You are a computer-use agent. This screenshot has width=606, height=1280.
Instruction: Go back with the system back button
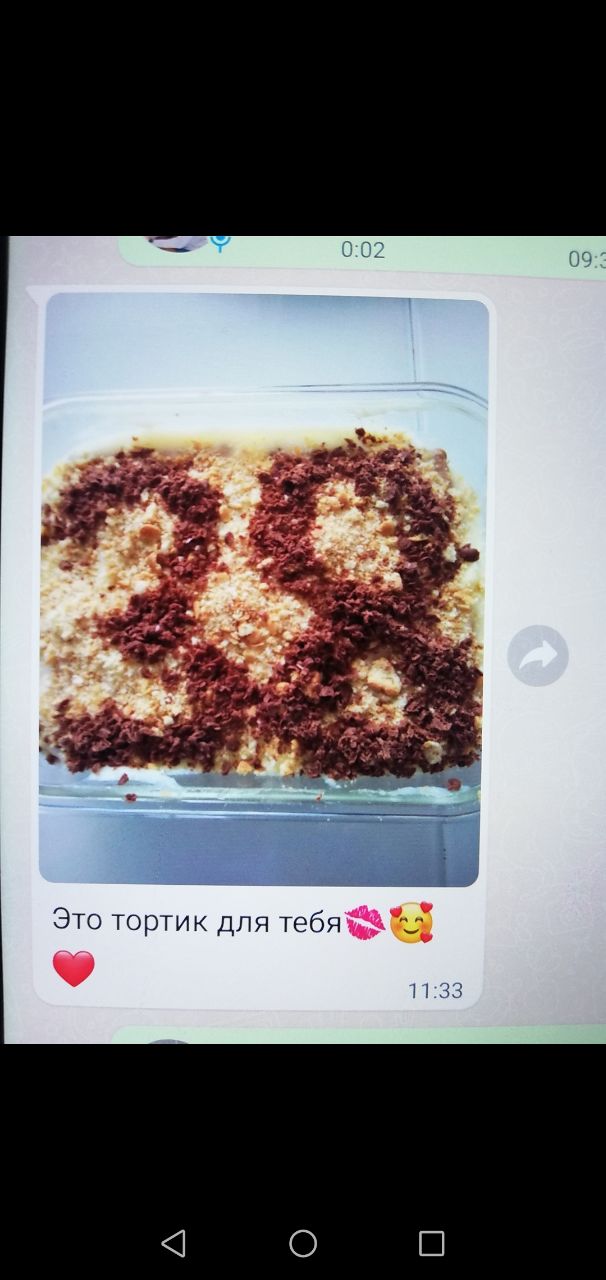click(x=174, y=1243)
